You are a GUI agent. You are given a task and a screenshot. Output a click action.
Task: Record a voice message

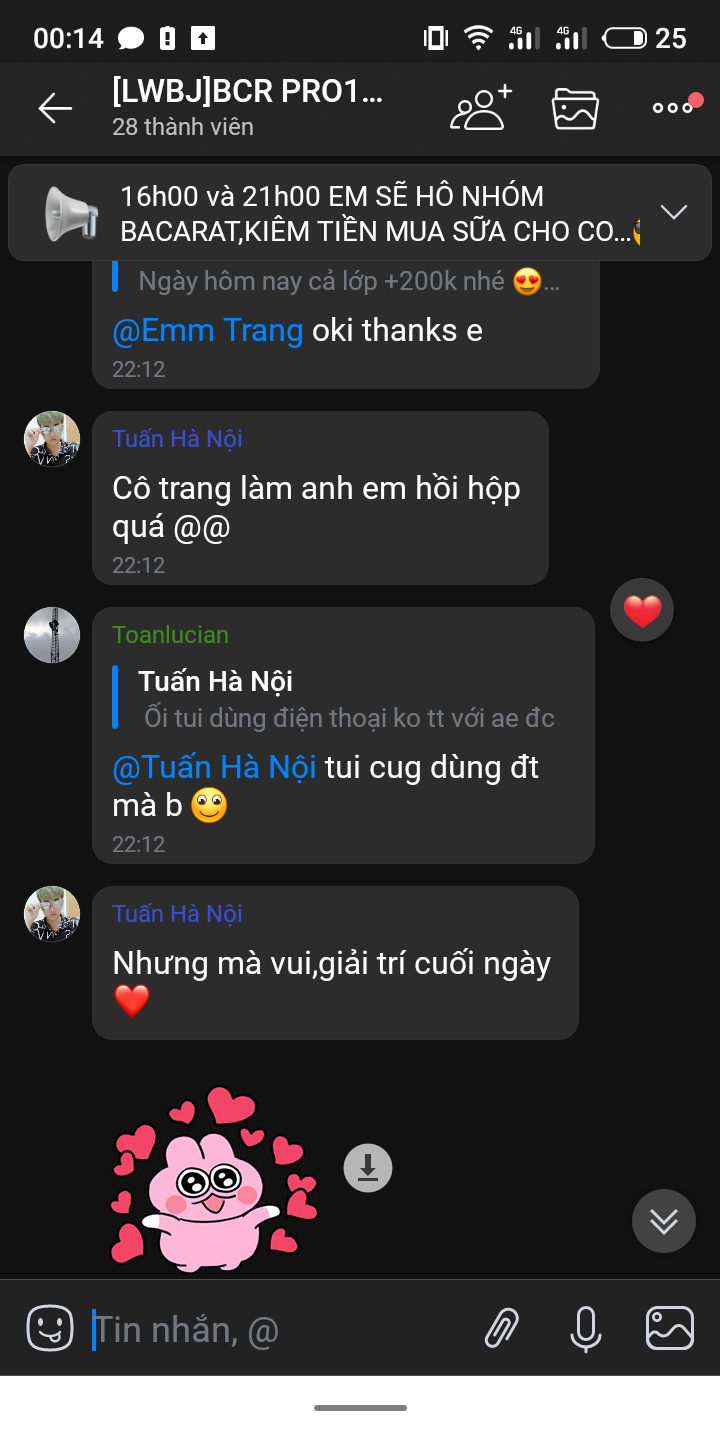point(586,1328)
